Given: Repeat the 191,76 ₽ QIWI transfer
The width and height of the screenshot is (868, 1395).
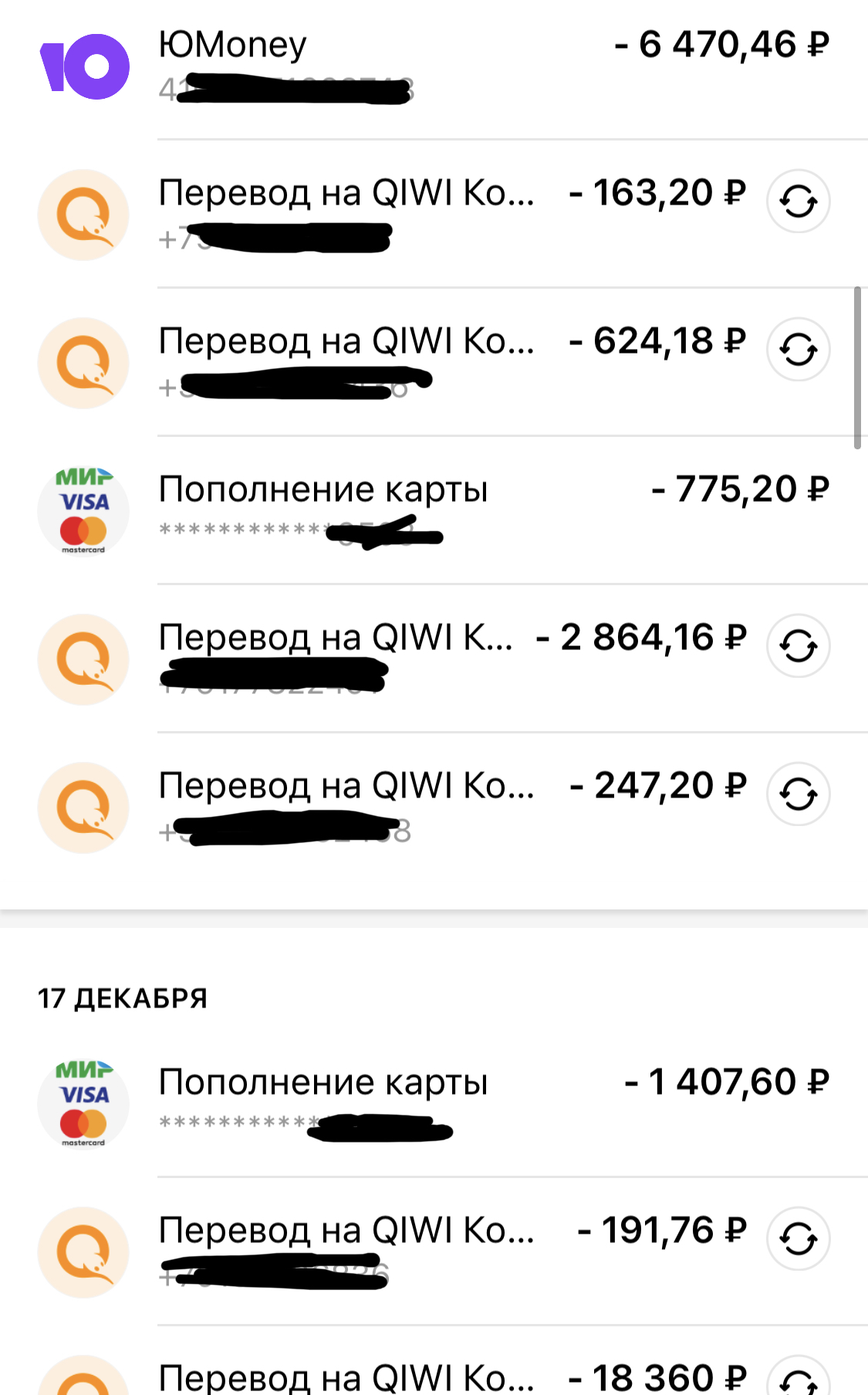Looking at the screenshot, I should point(798,1239).
